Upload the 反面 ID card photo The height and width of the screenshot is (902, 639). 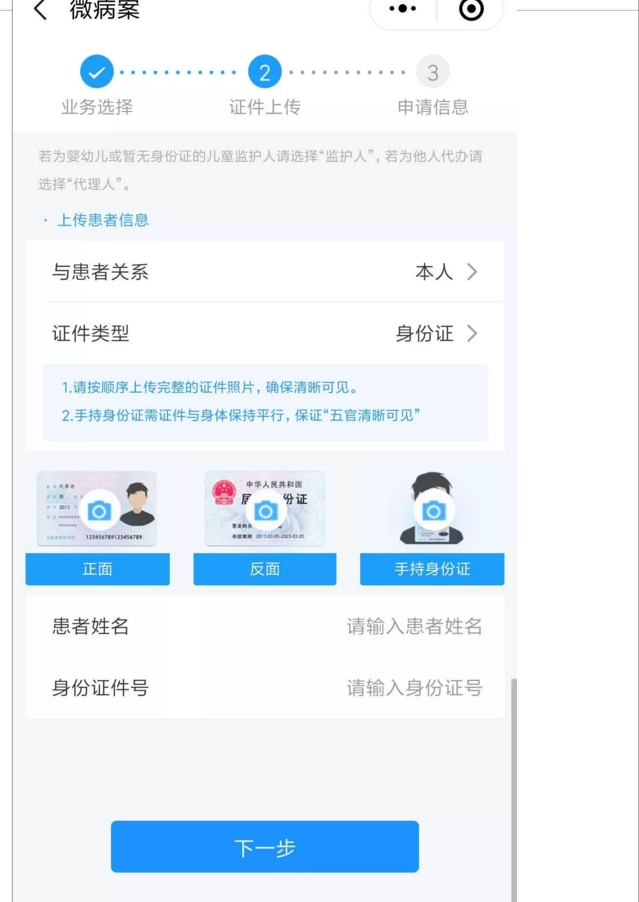265,511
